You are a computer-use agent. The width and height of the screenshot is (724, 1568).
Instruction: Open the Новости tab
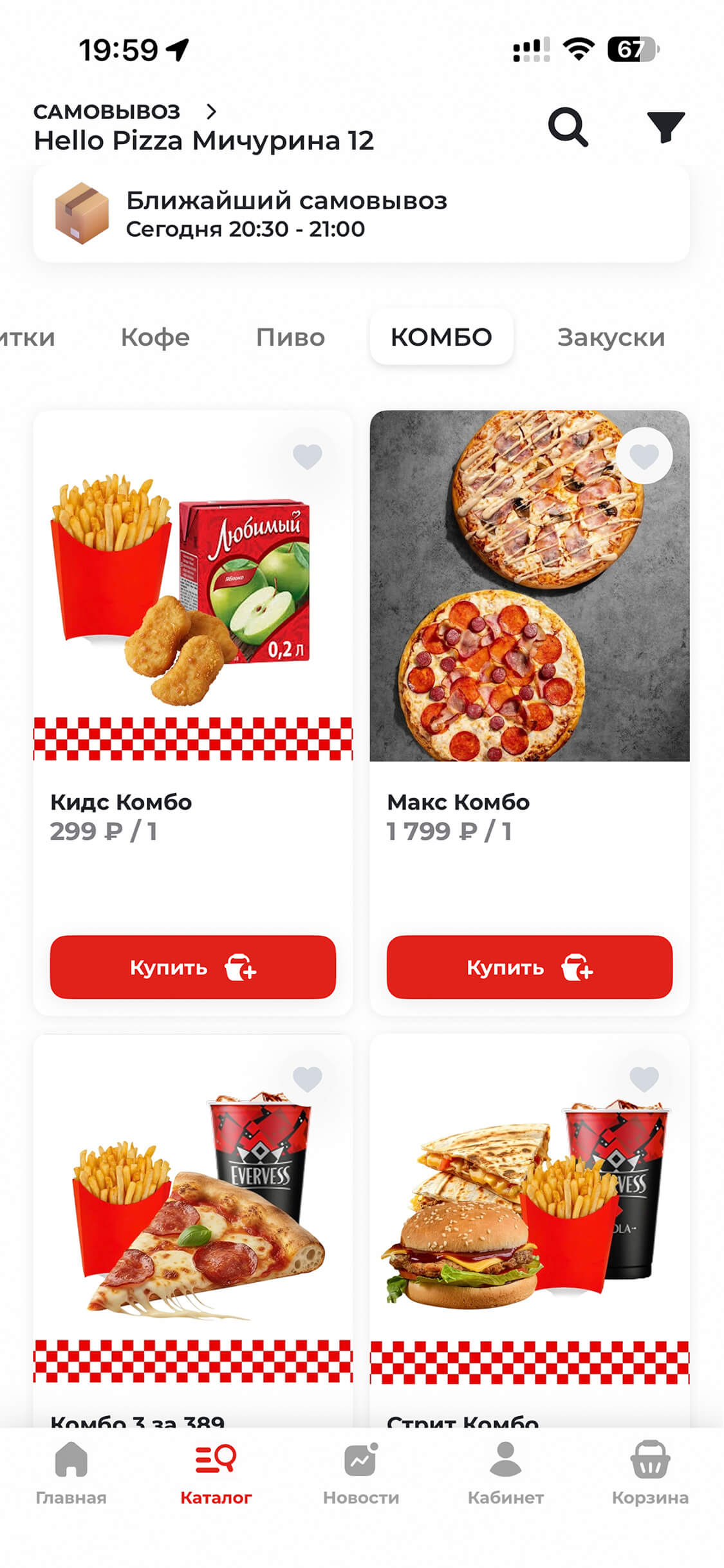tap(360, 1473)
